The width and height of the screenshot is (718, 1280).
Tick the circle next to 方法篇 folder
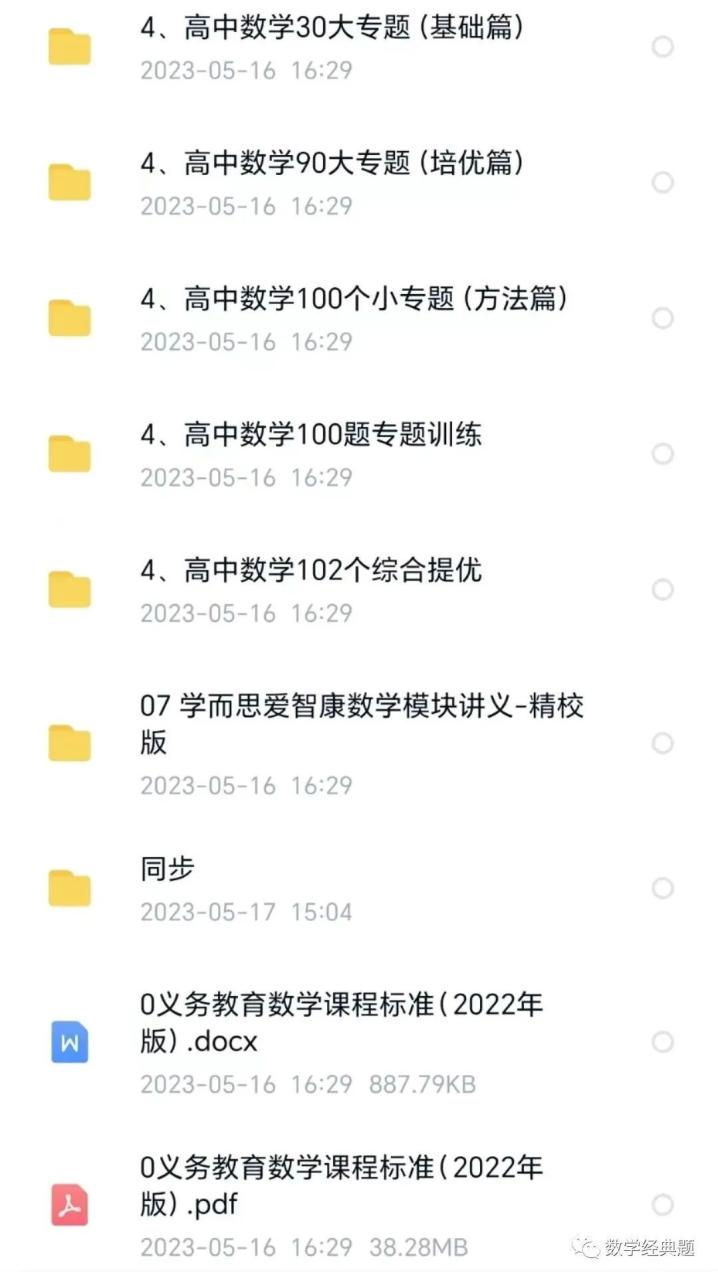tap(662, 318)
